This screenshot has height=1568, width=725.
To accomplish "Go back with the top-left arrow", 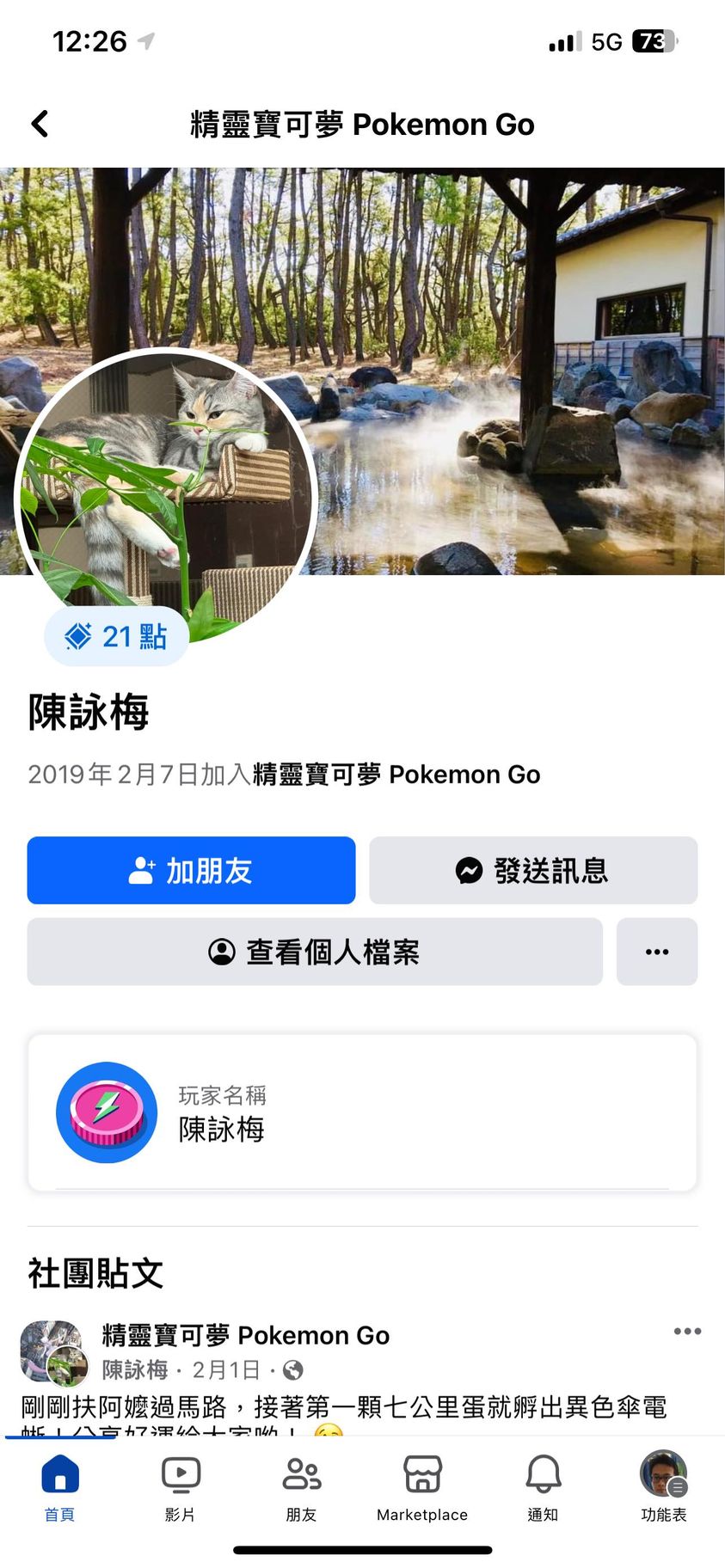I will (x=40, y=124).
